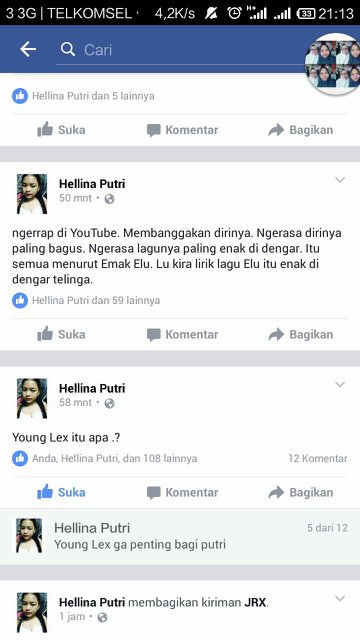
Task: Expand options chevron on the 1 jam post
Action: [340, 599]
